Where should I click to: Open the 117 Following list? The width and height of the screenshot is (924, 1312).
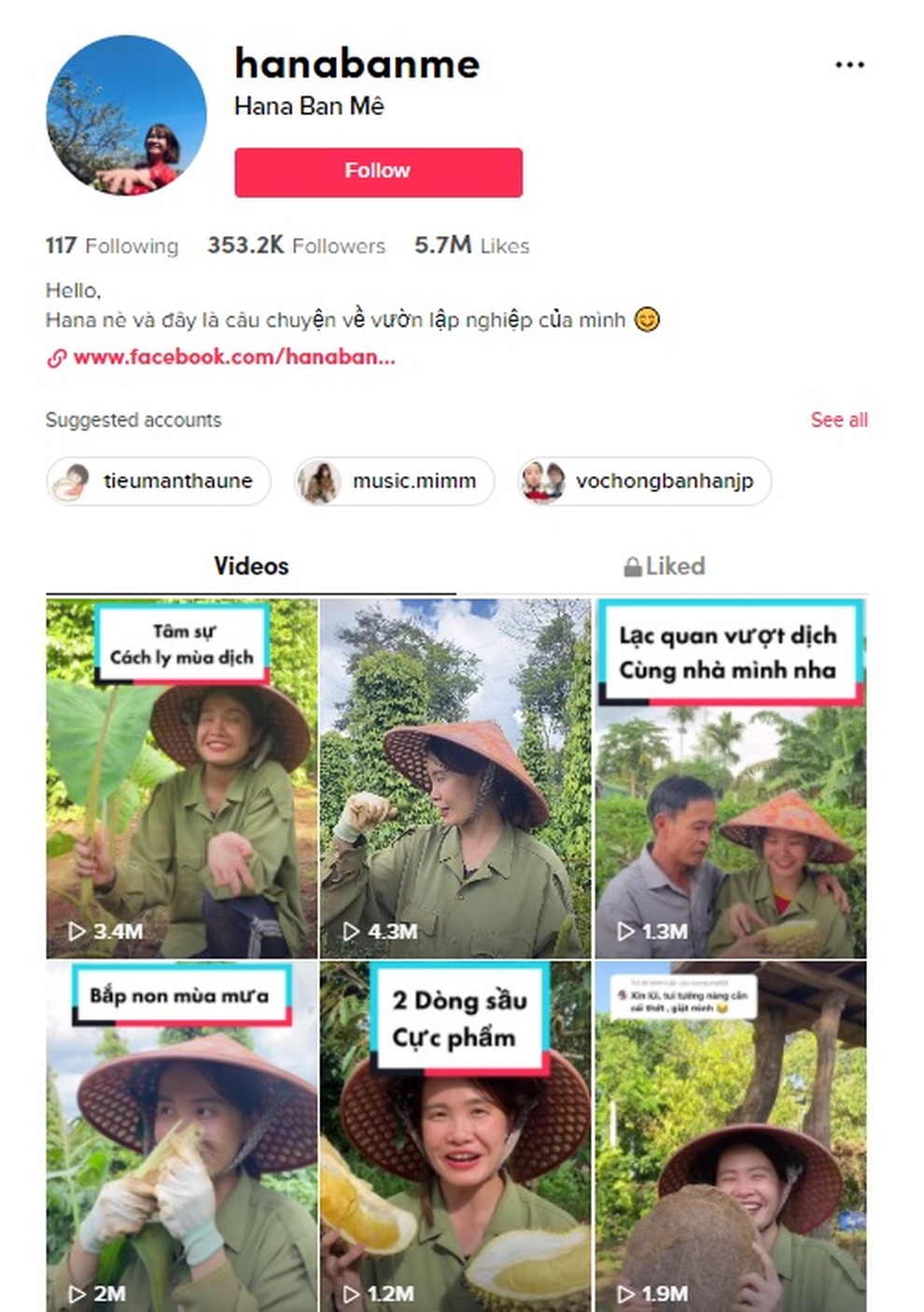tap(111, 245)
